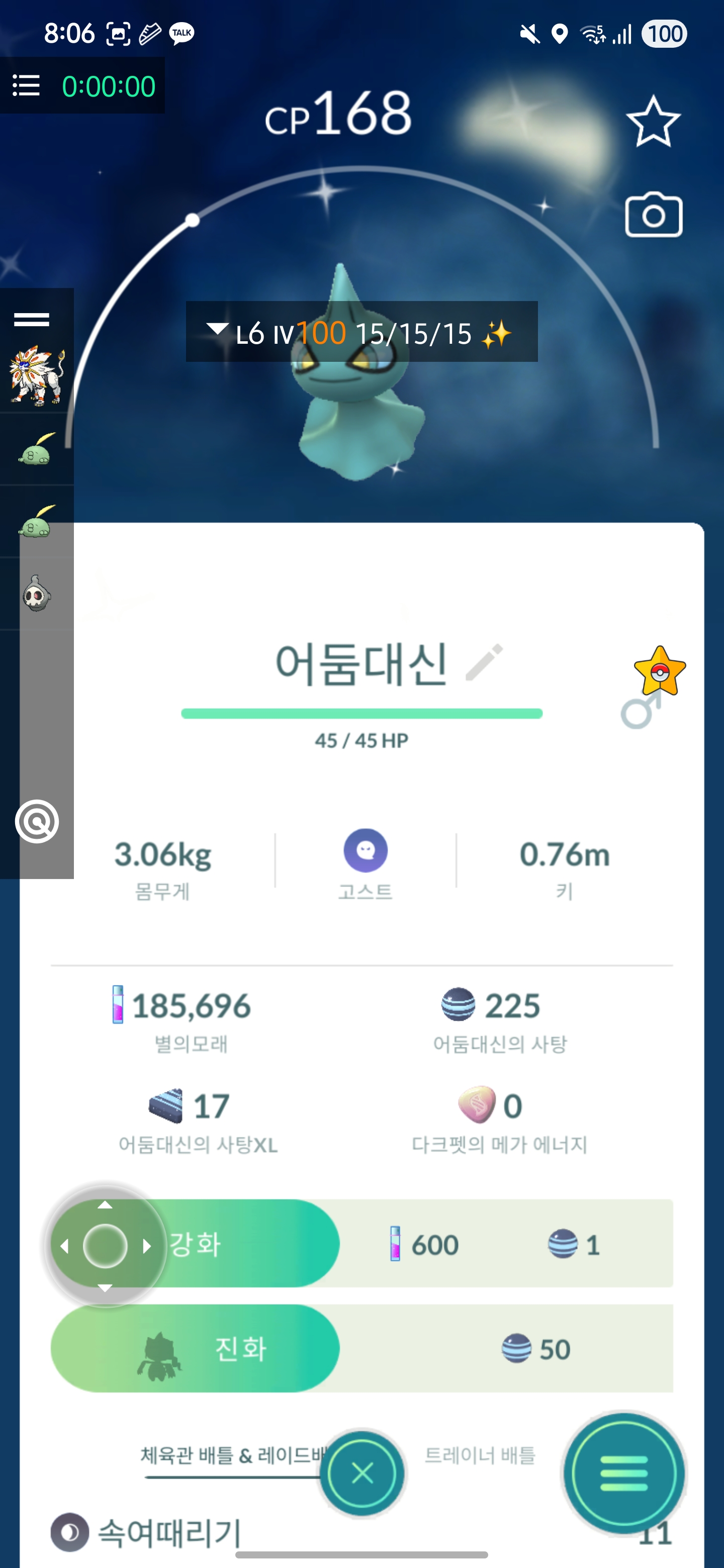This screenshot has height=1568, width=724.
Task: Select Solgaleo in the side panel
Action: [37, 376]
